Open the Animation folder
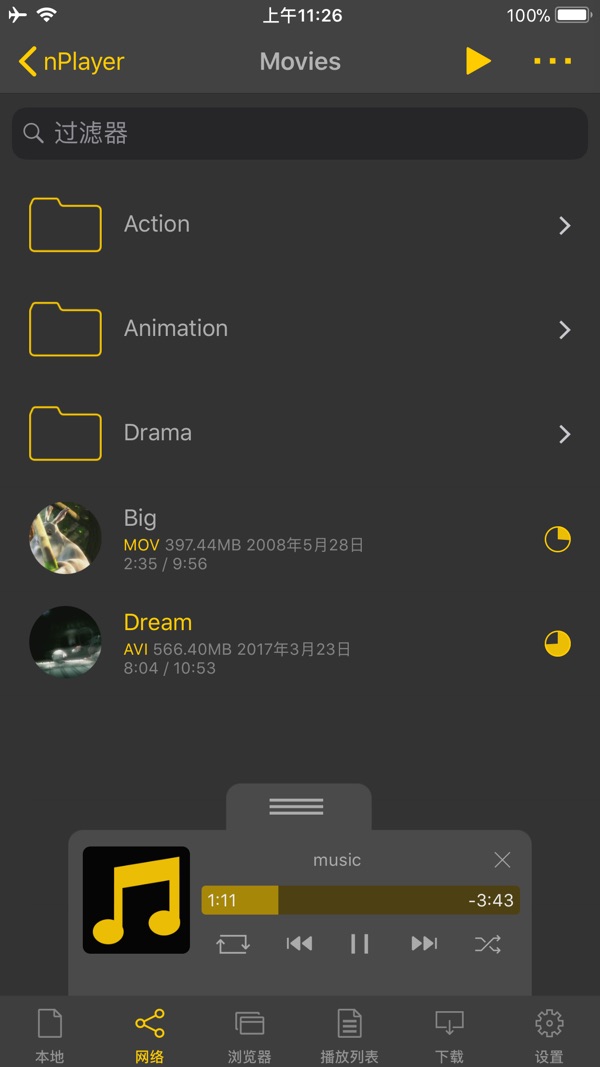The height and width of the screenshot is (1067, 600). coord(300,329)
